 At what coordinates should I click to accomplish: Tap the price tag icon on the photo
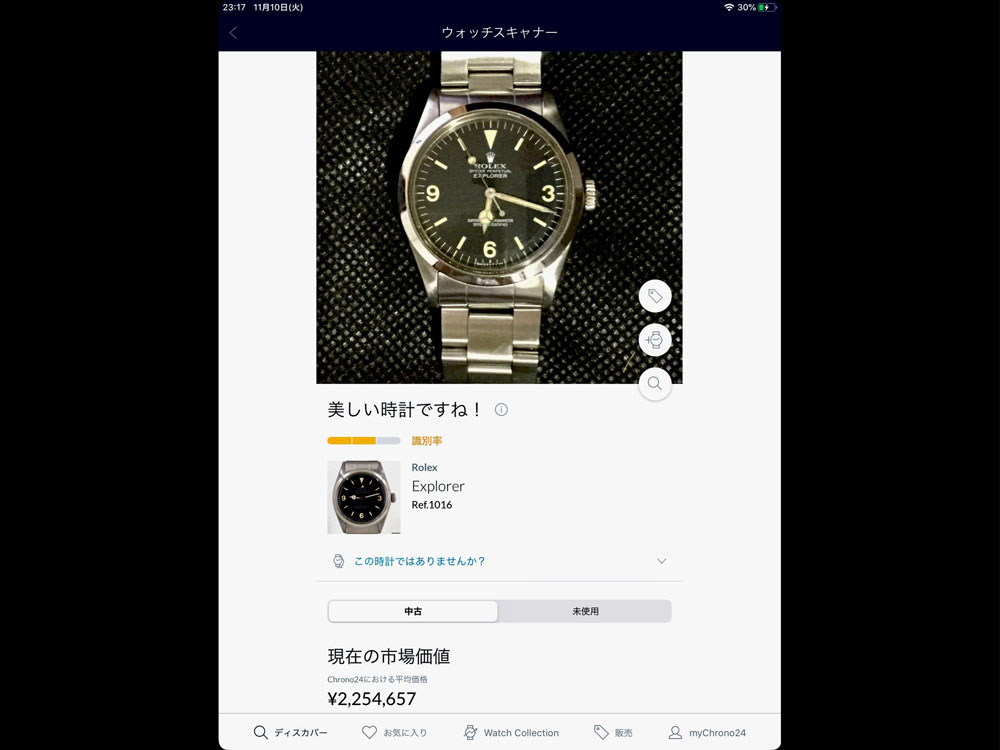655,296
